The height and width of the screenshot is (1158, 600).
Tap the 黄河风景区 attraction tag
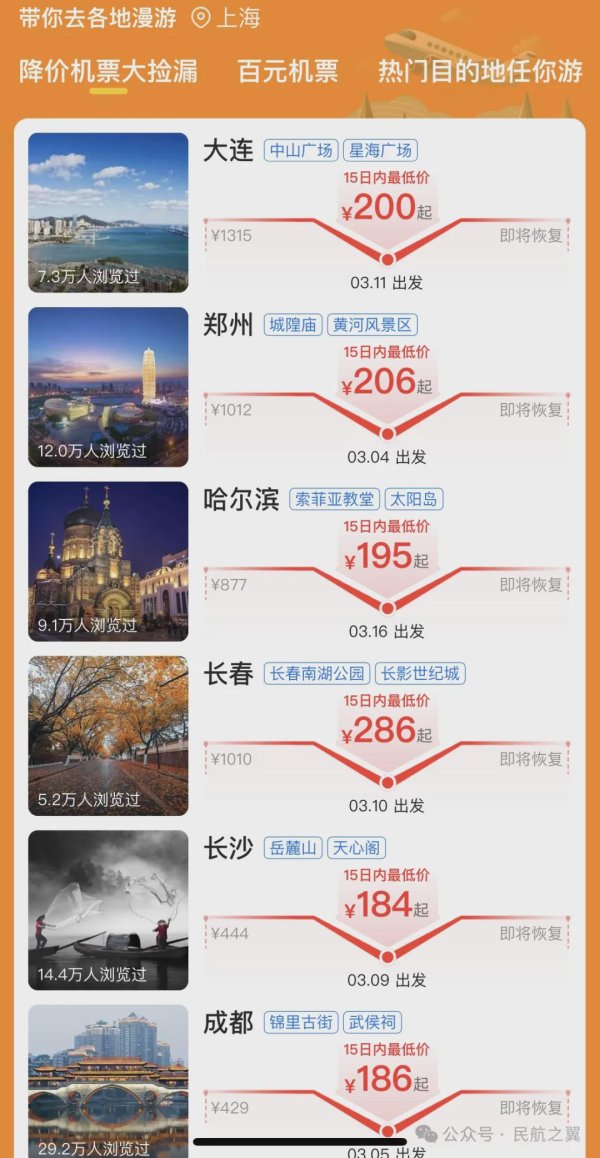click(x=372, y=325)
